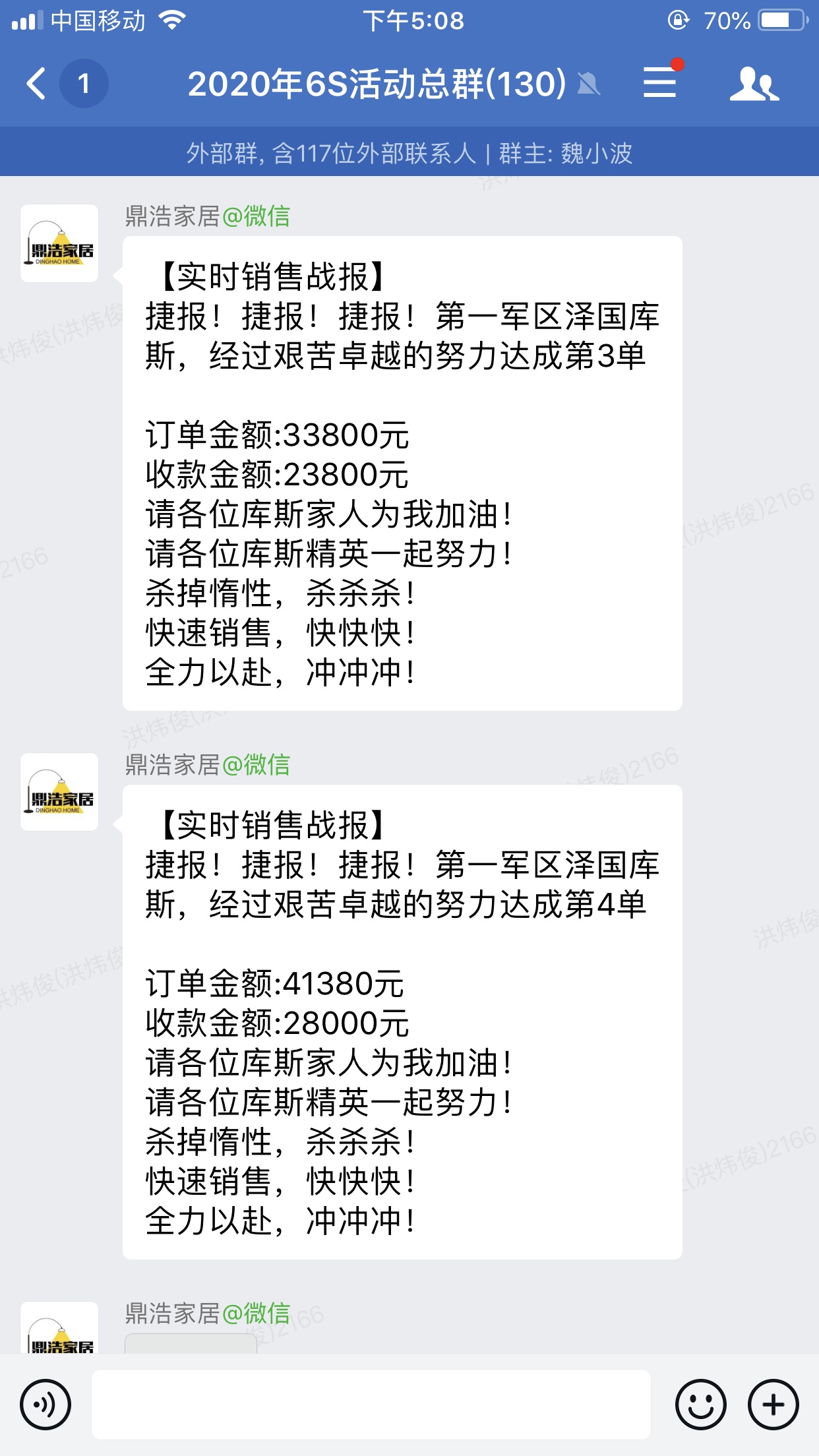Image resolution: width=819 pixels, height=1456 pixels.
Task: Open the group menu with red dot
Action: (x=659, y=82)
